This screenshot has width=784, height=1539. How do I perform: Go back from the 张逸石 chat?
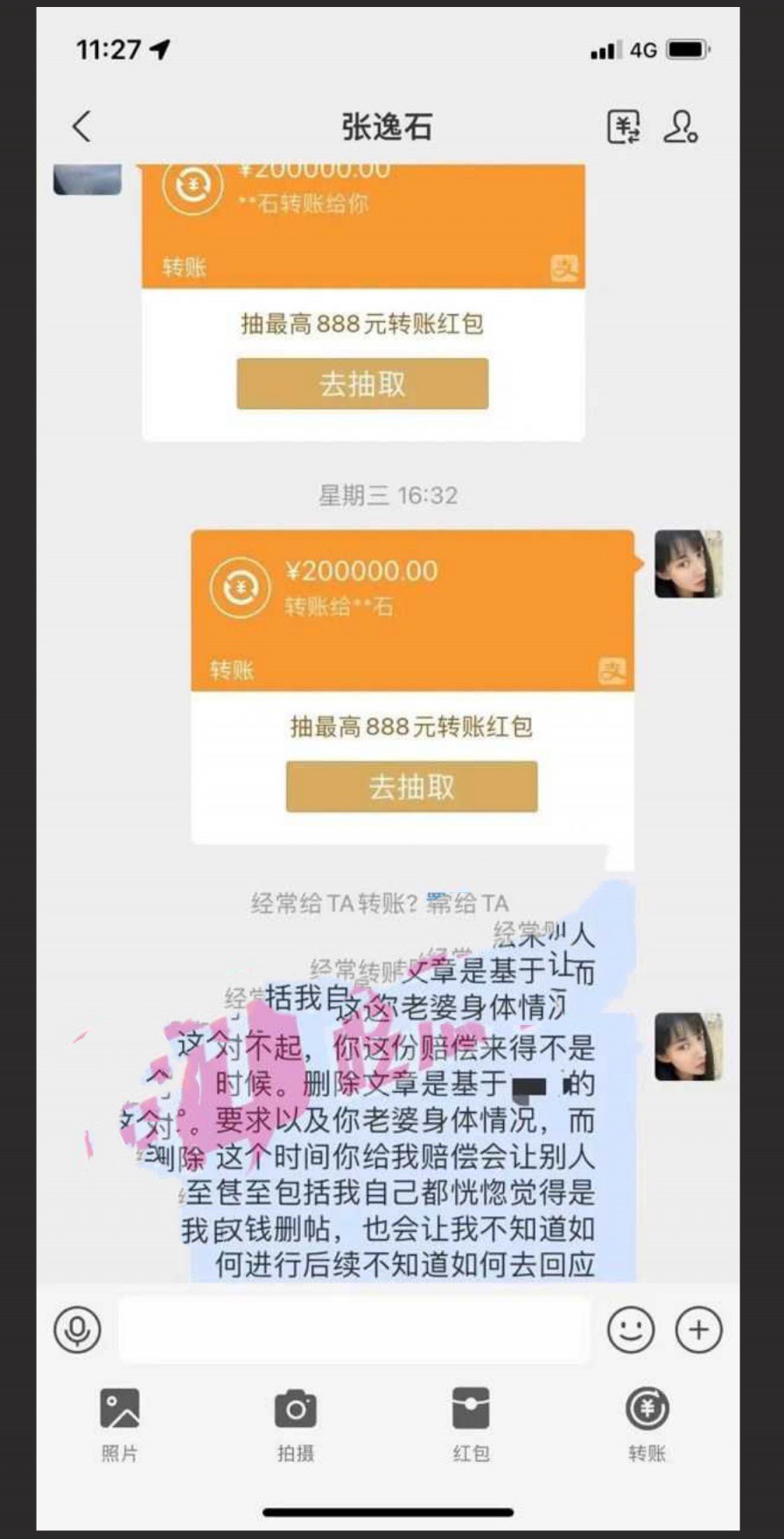(82, 127)
